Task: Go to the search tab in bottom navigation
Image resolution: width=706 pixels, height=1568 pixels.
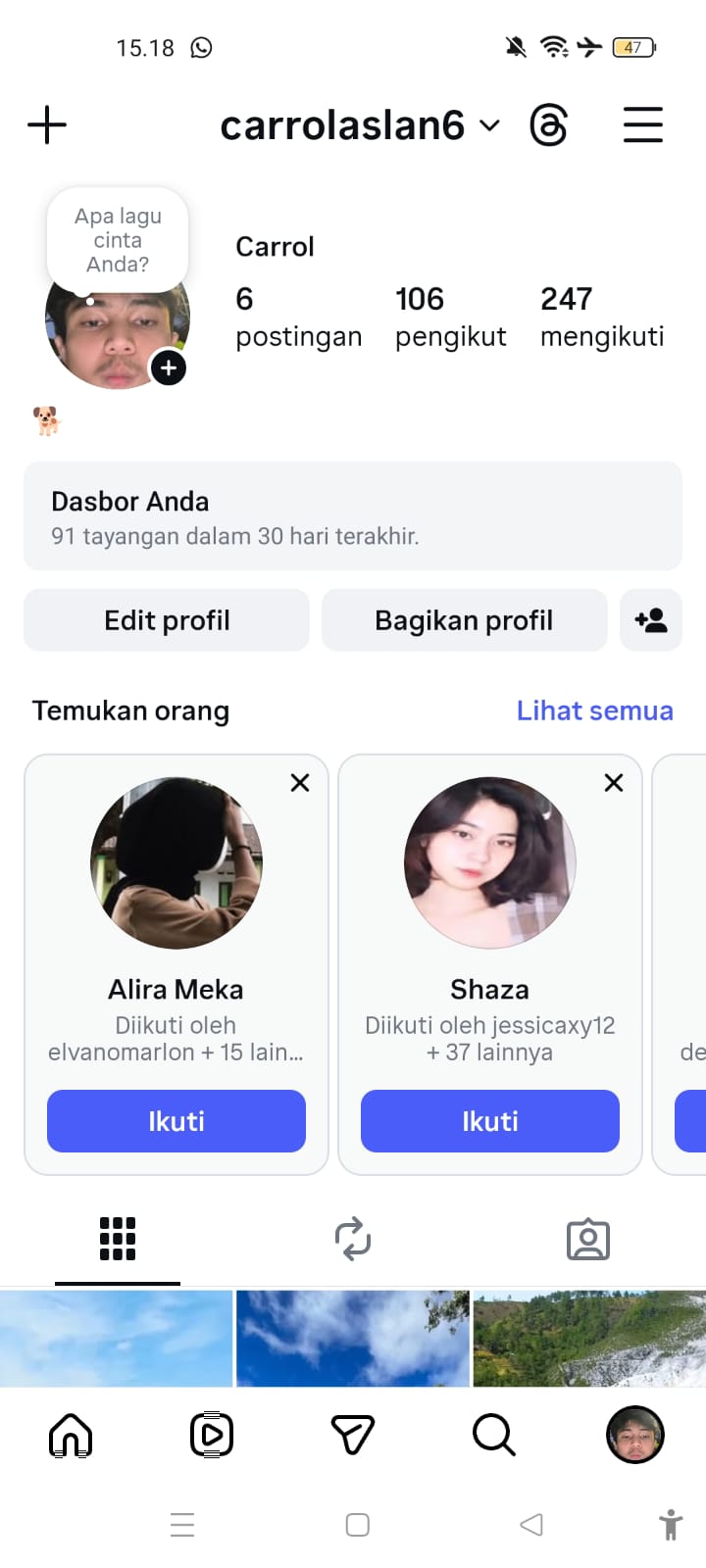Action: point(493,1436)
